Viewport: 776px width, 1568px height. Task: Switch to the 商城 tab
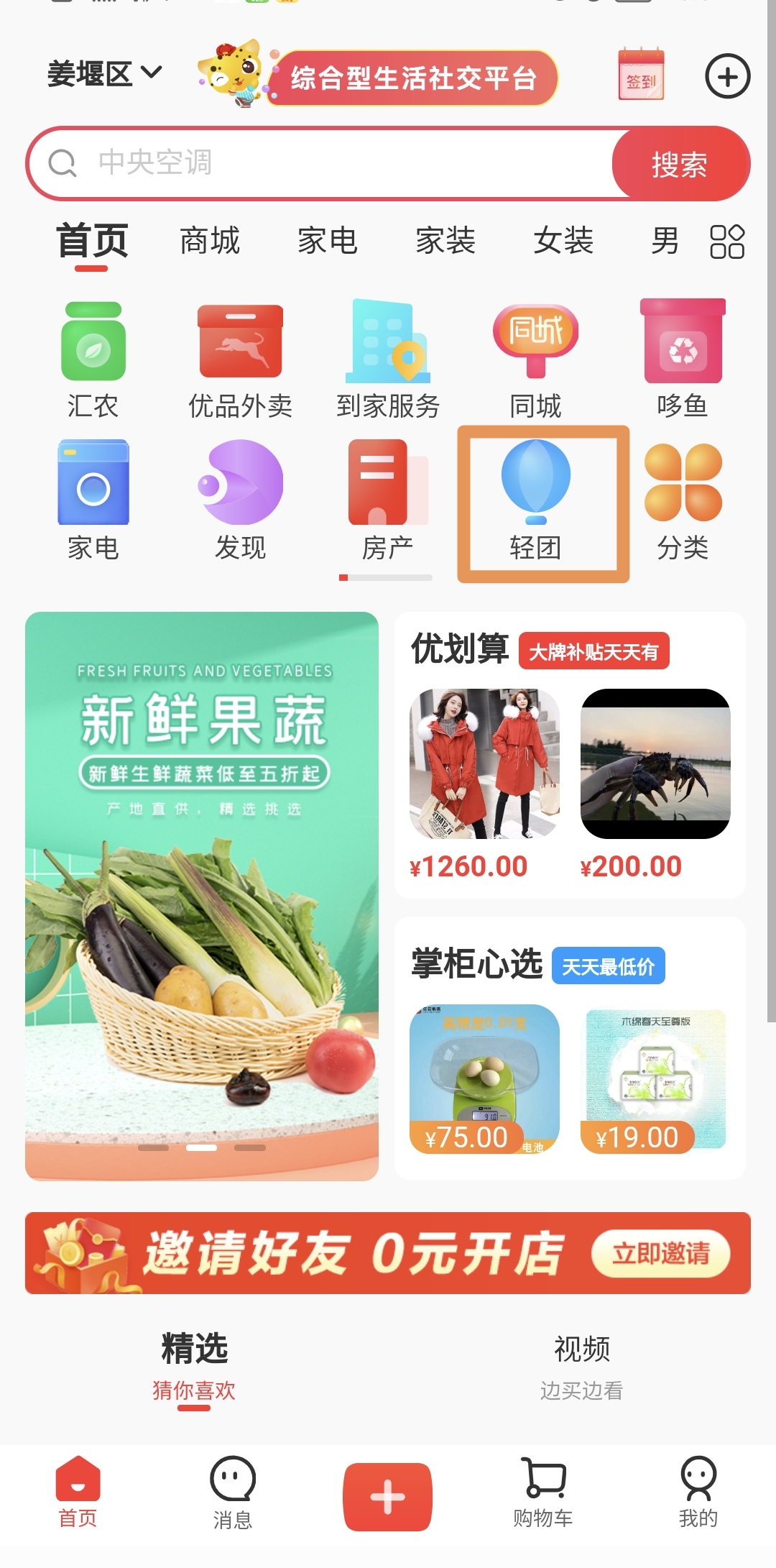(x=210, y=241)
